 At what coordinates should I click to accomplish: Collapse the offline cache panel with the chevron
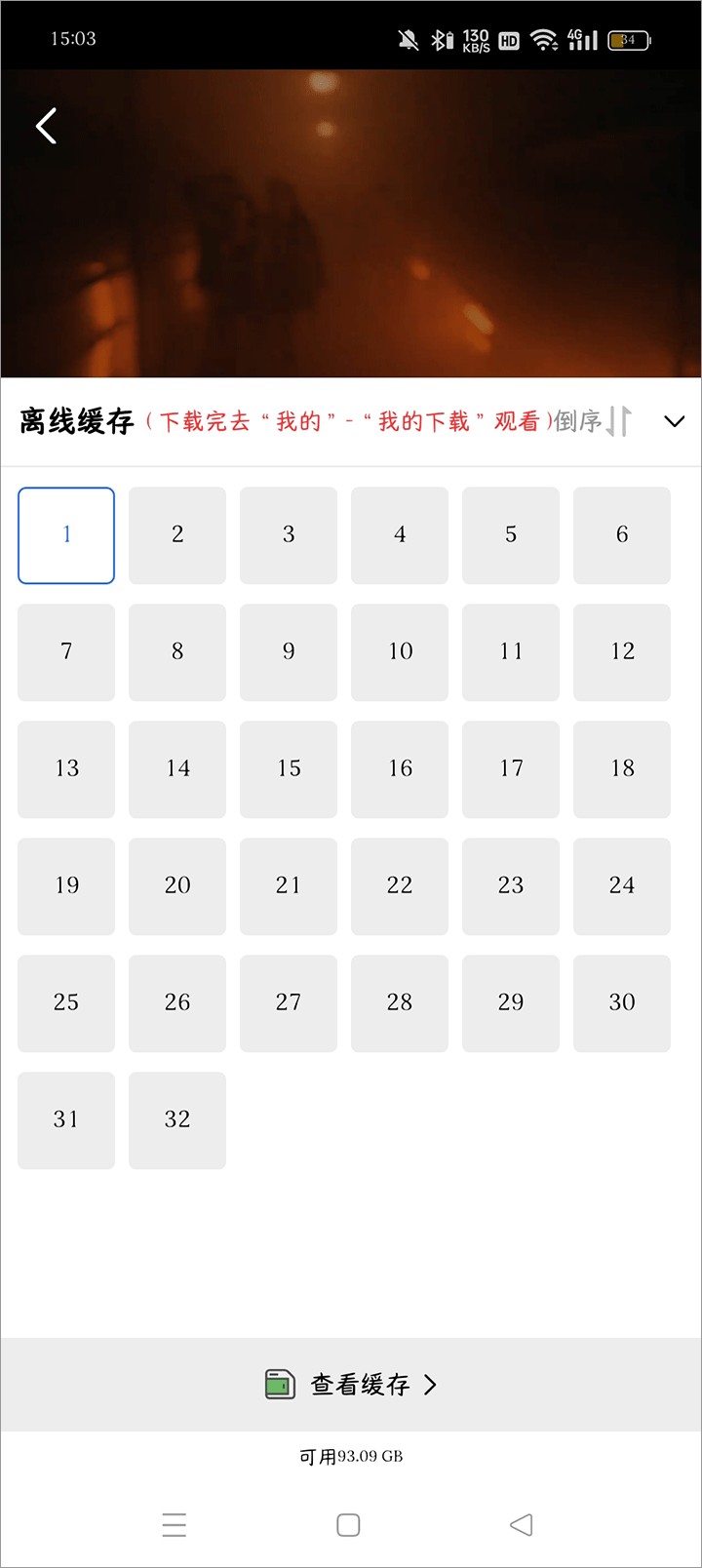click(674, 421)
